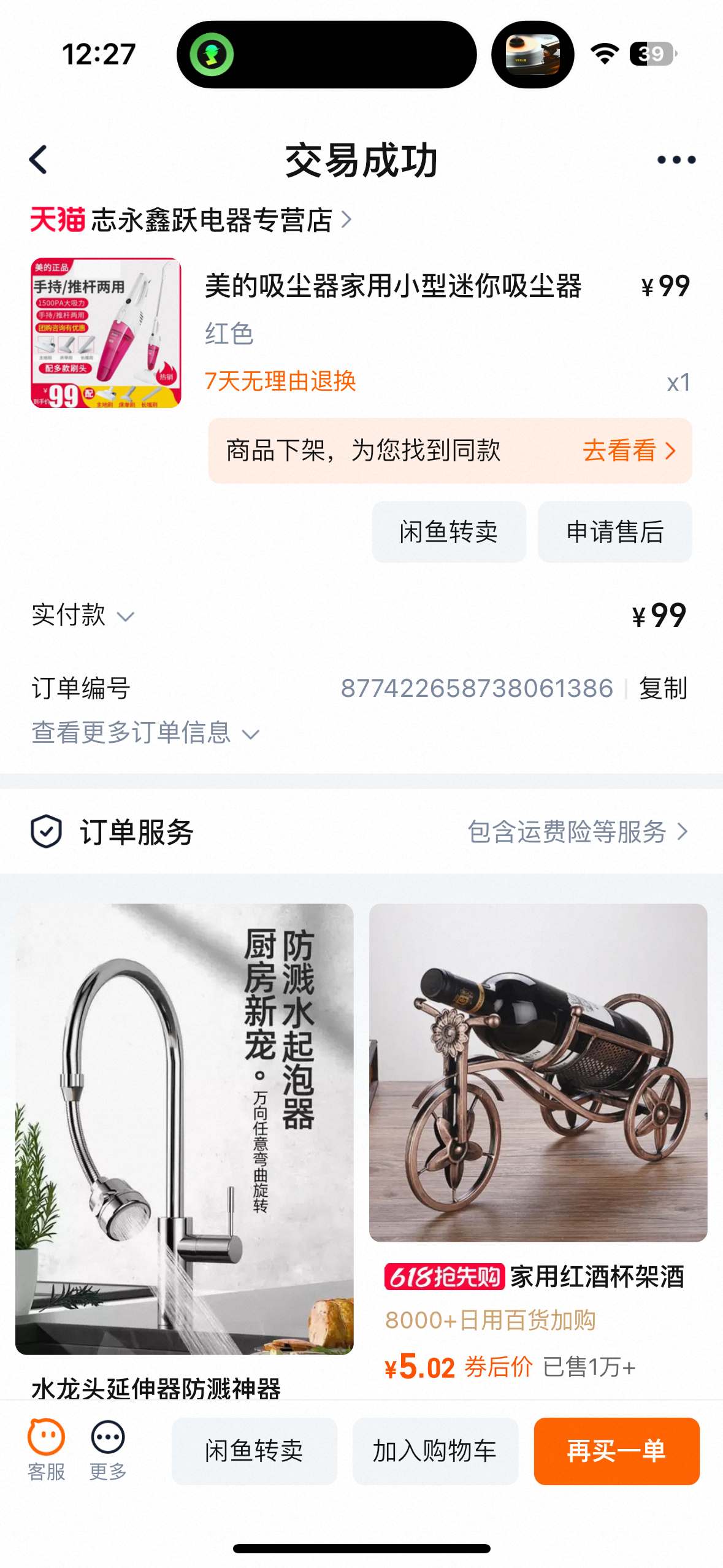Expand 查看更多订单信息
This screenshot has height=1568, width=723.
[x=145, y=733]
